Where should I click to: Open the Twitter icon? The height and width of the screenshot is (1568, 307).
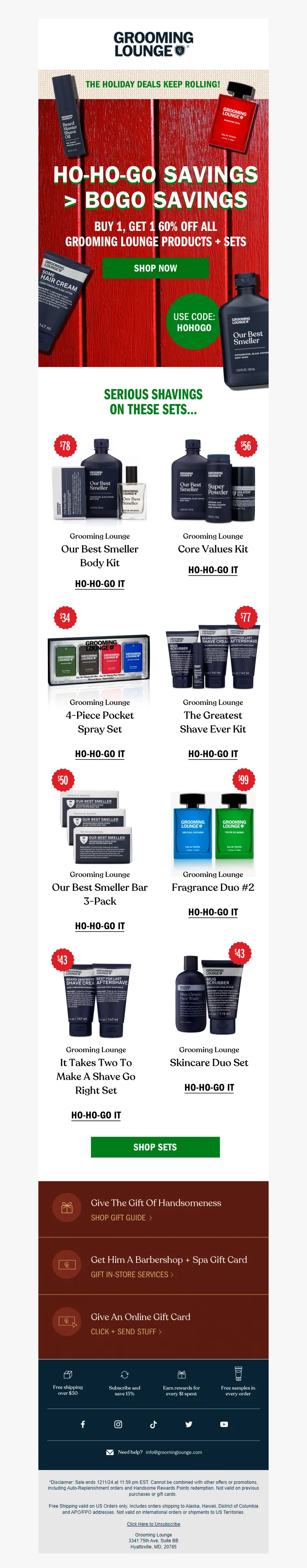[x=188, y=1424]
